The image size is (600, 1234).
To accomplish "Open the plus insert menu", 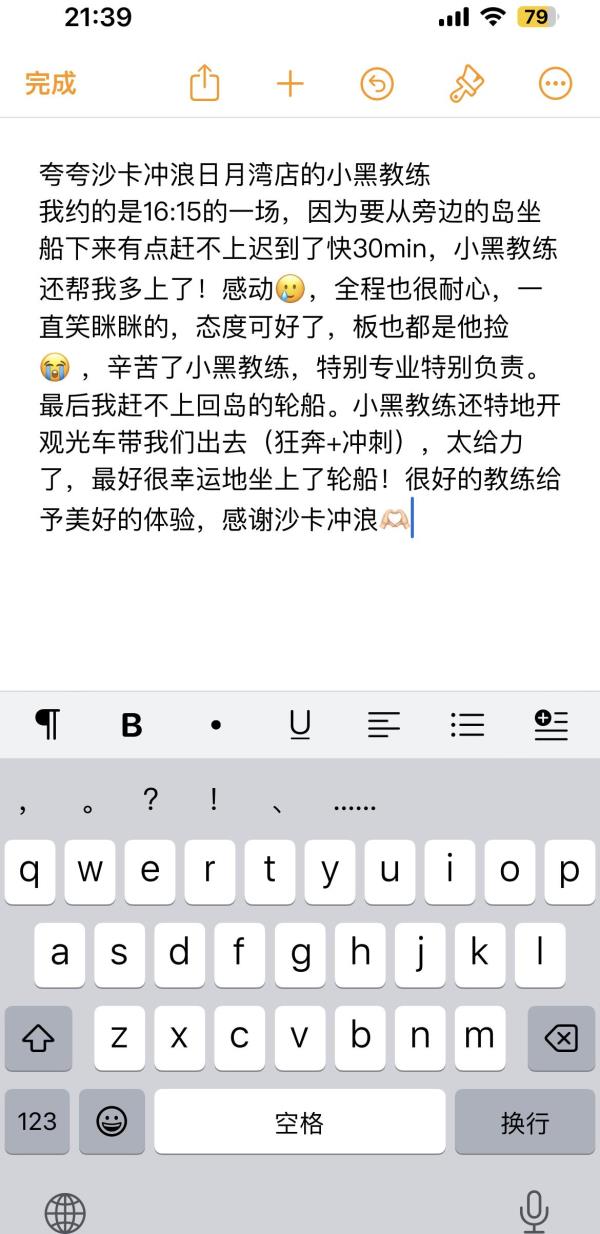I will [x=290, y=84].
